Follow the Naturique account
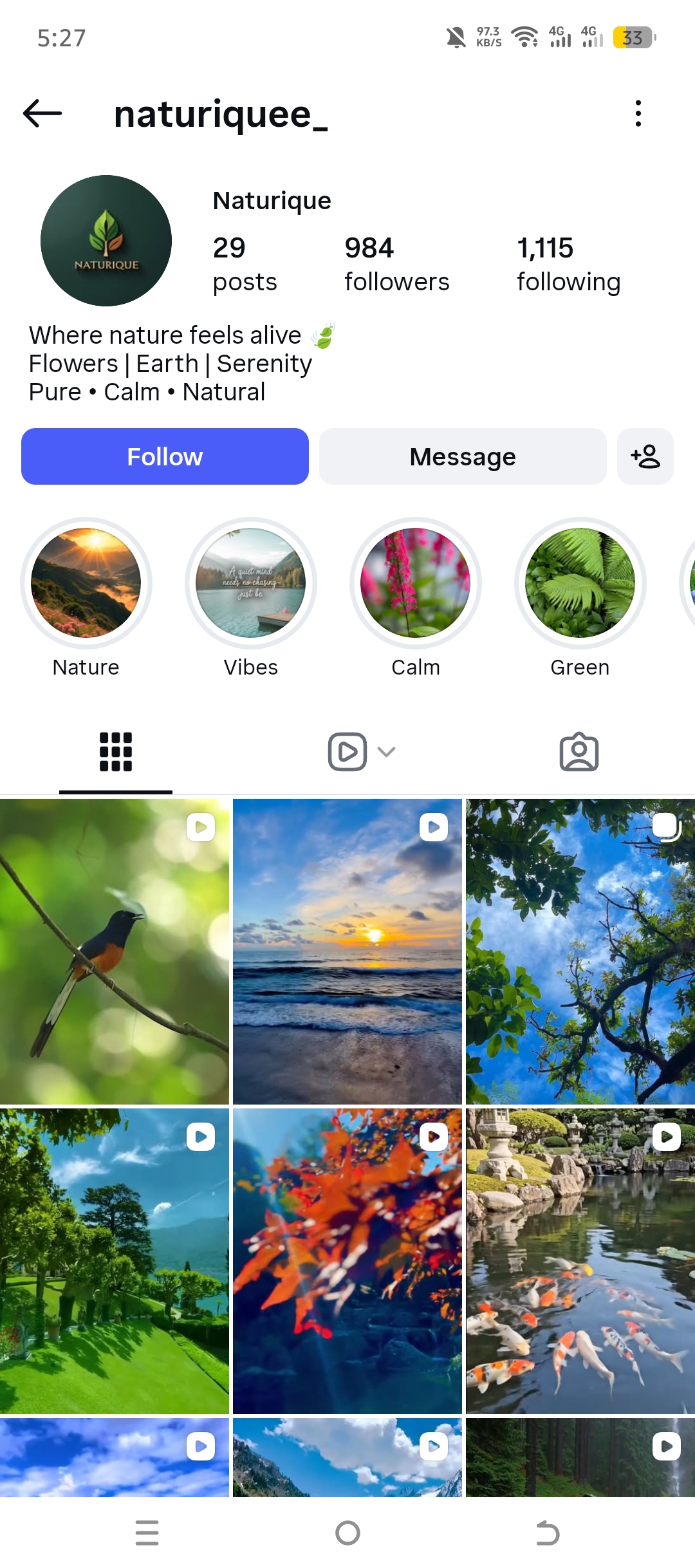This screenshot has width=695, height=1568. [165, 456]
